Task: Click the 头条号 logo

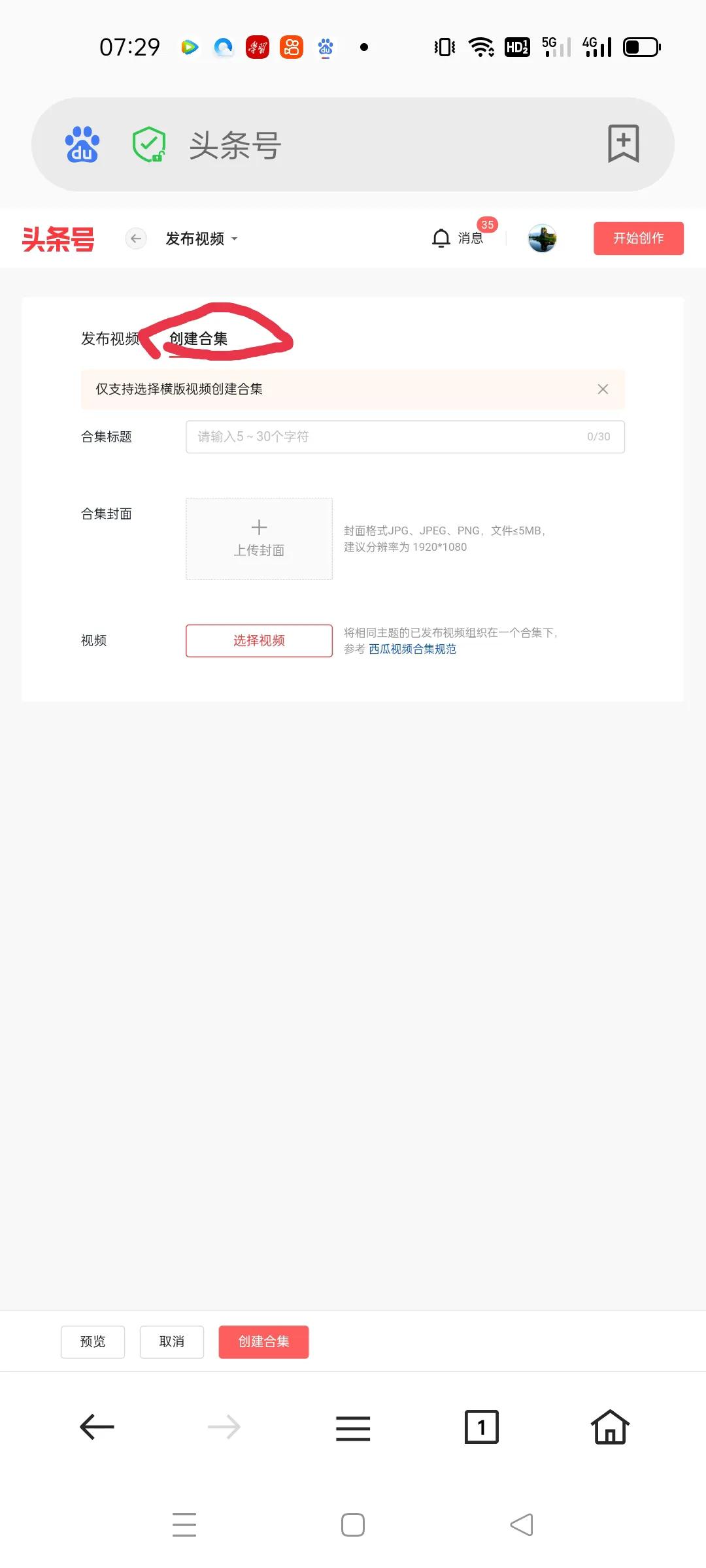Action: point(58,240)
